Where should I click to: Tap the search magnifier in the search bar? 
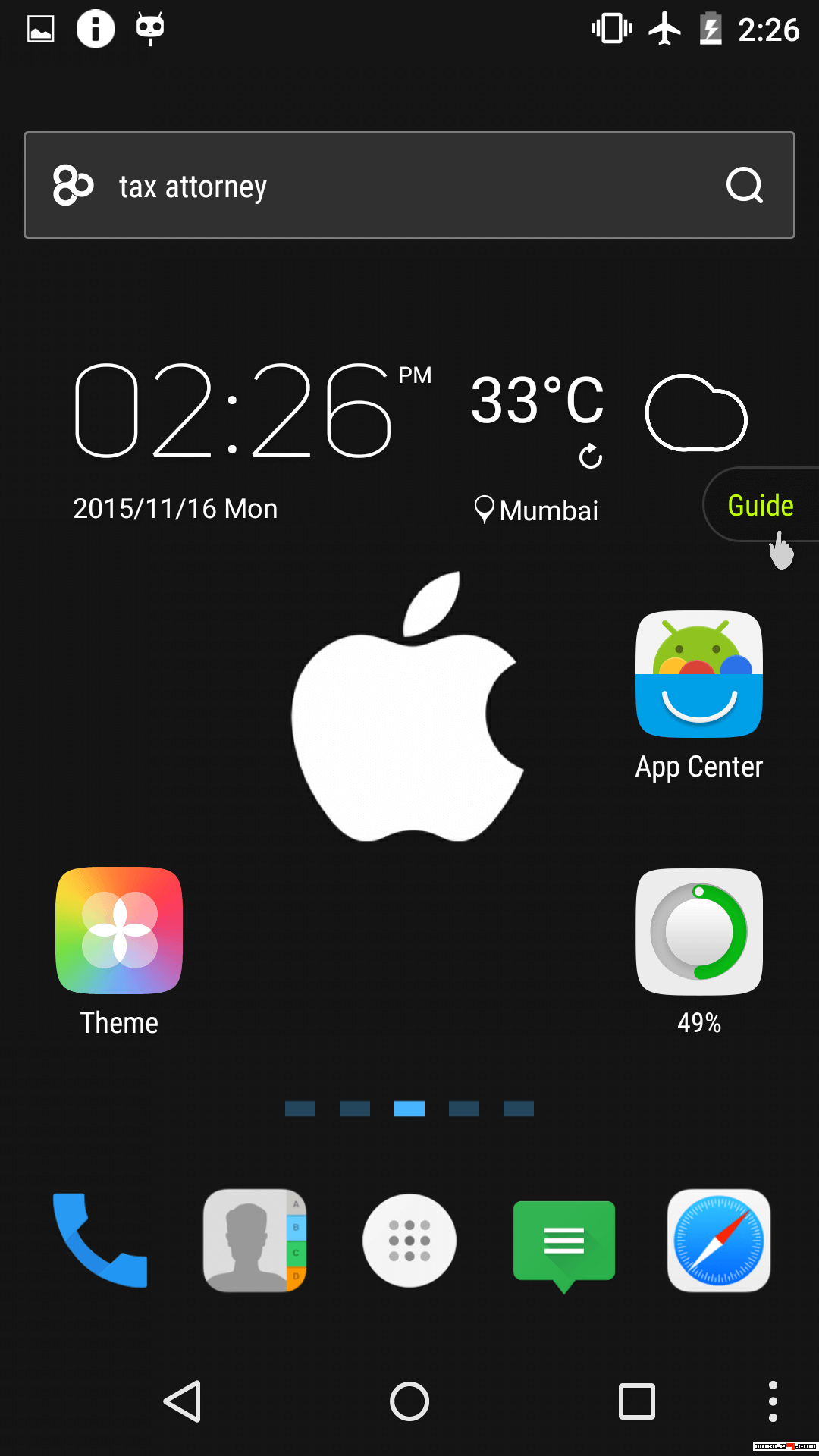click(x=745, y=186)
